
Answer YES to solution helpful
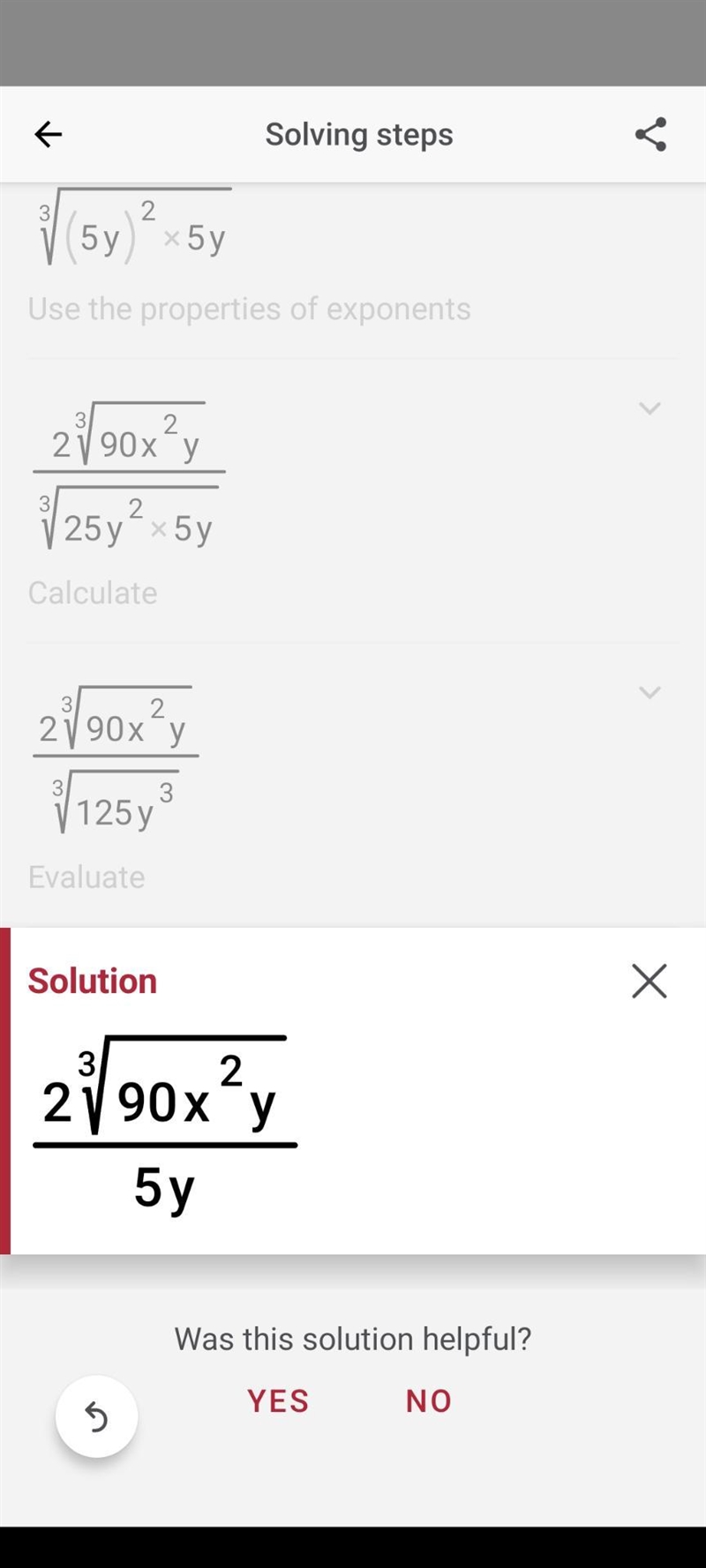click(278, 1400)
